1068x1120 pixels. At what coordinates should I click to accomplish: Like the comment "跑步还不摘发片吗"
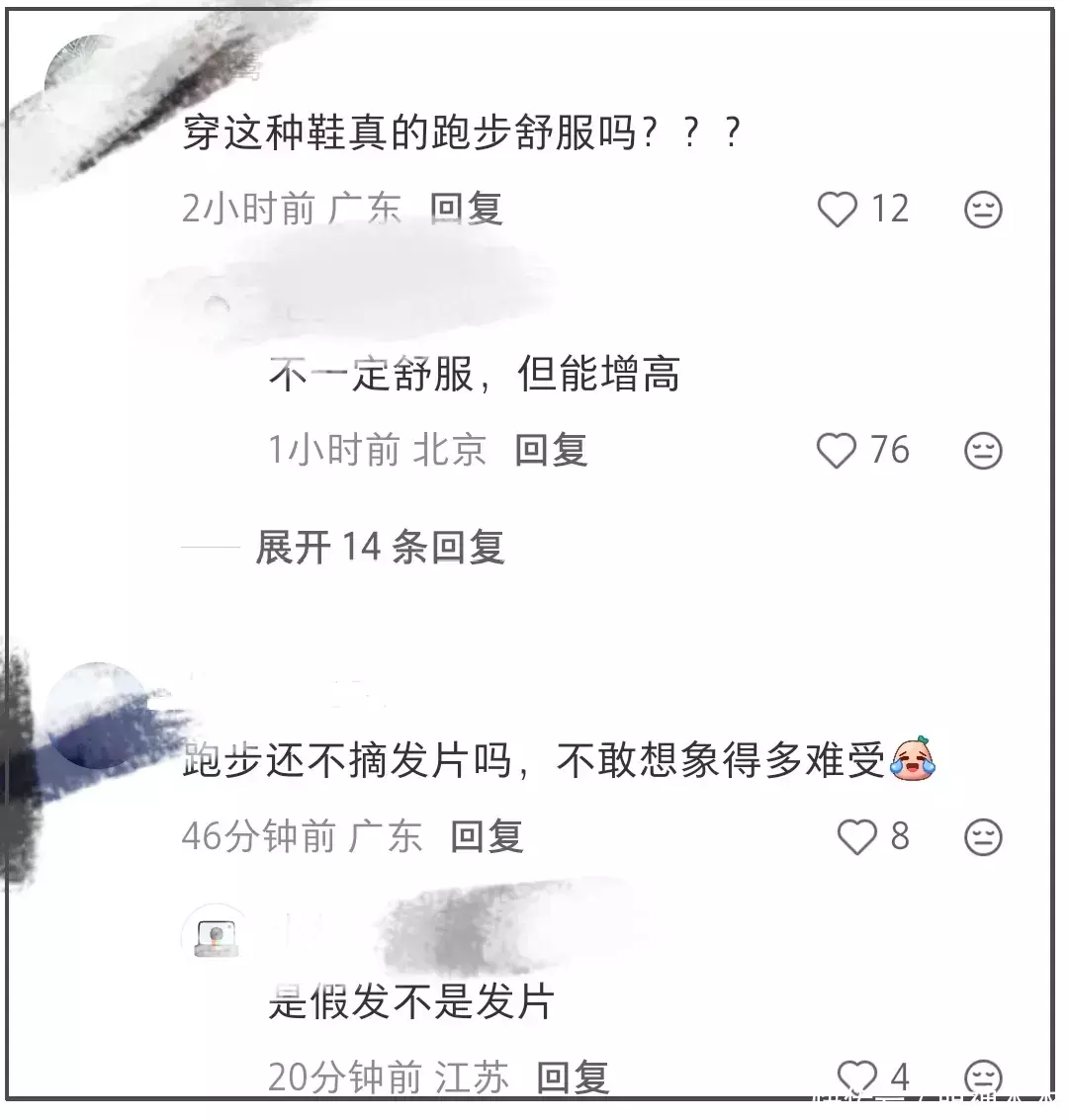[x=856, y=836]
